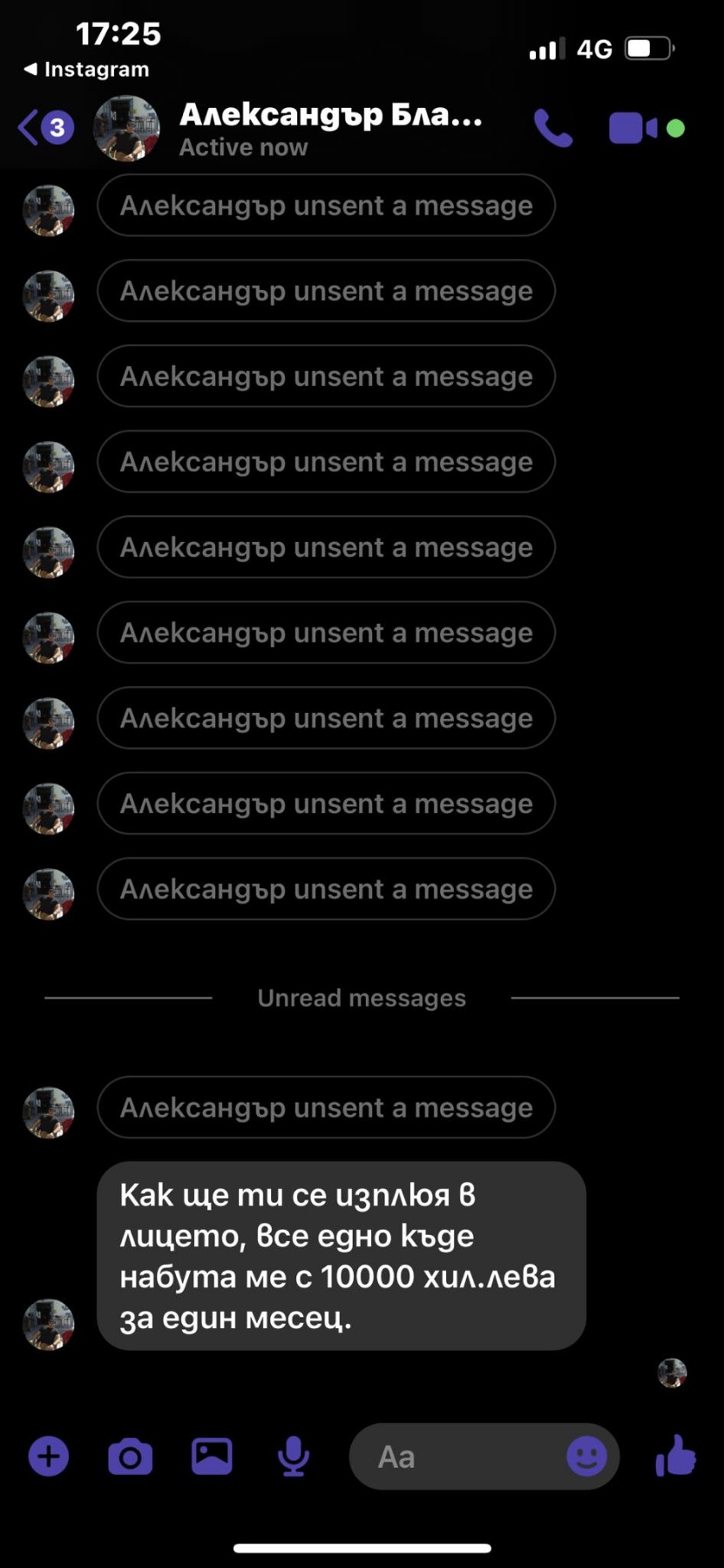724x1568 pixels.
Task: Return to Instagram via the status bar link
Action: pyautogui.click(x=87, y=70)
